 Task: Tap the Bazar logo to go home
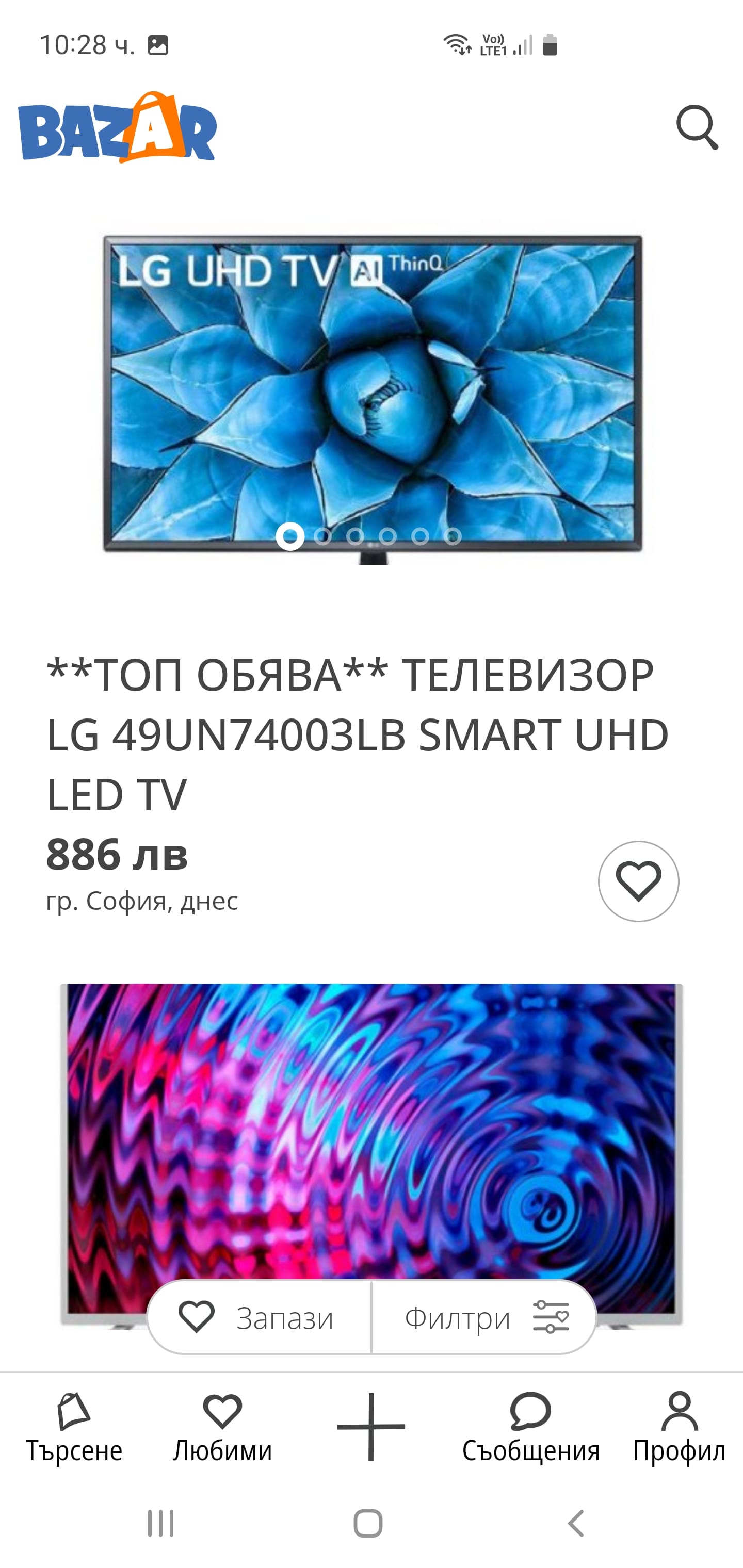tap(118, 128)
